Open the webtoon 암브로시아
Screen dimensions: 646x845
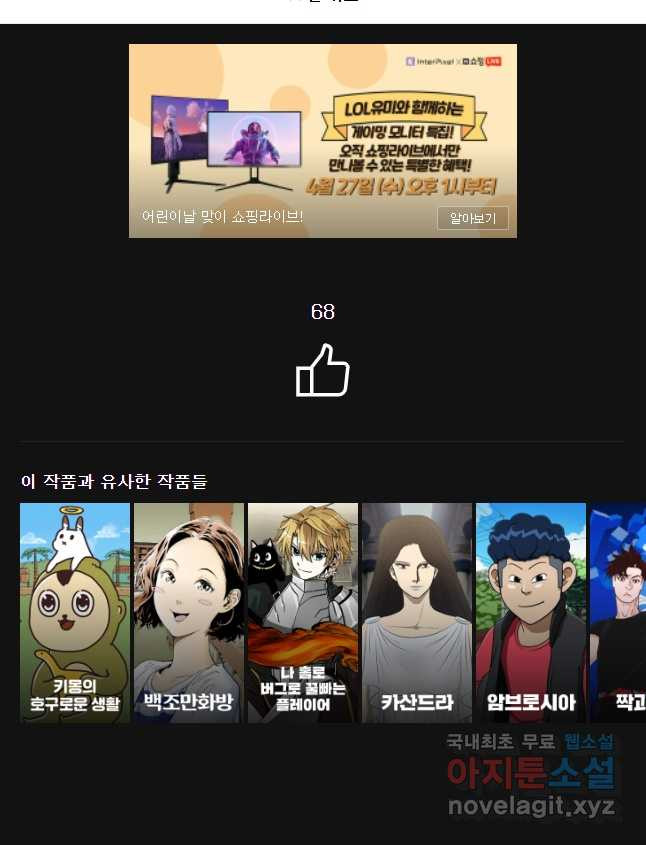tap(531, 612)
